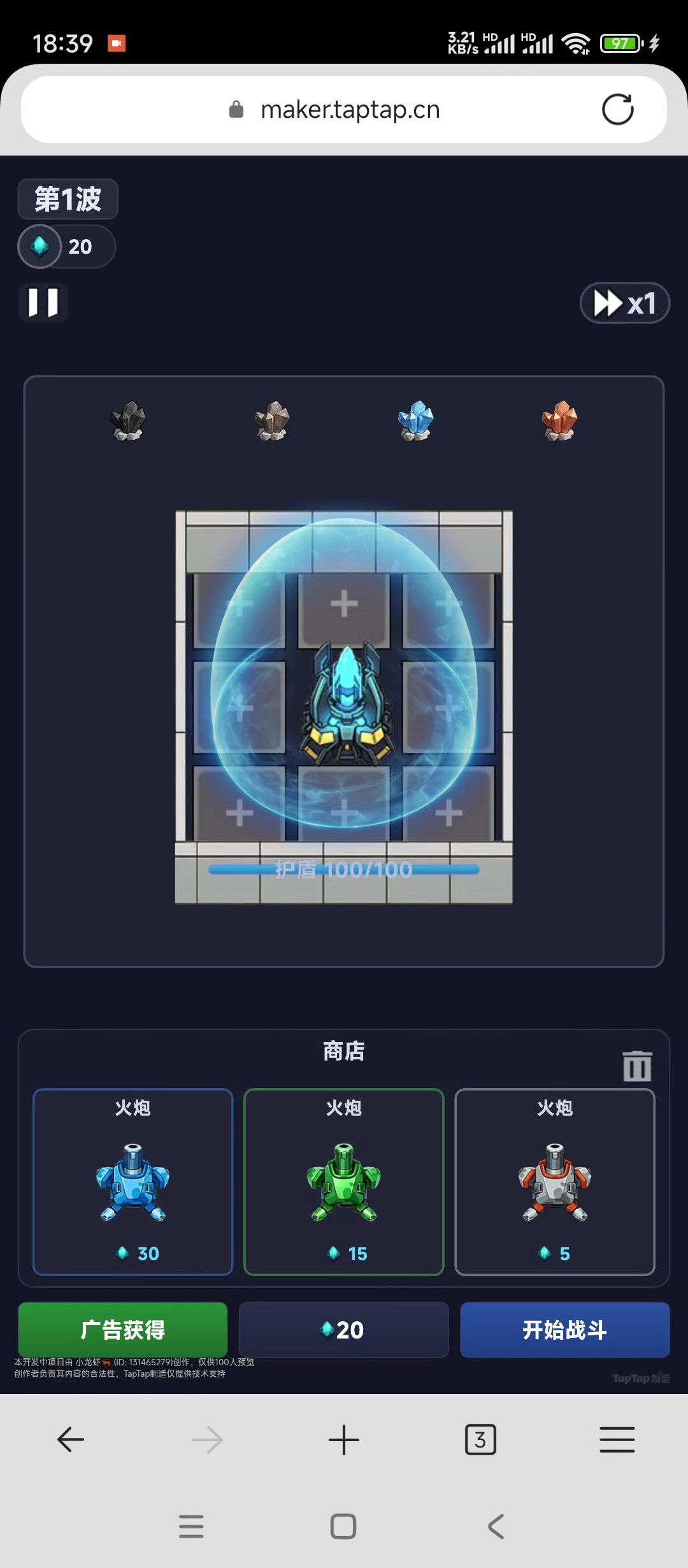Tap 广告获得 to get rewards from ads
The image size is (688, 1568).
click(x=123, y=1330)
